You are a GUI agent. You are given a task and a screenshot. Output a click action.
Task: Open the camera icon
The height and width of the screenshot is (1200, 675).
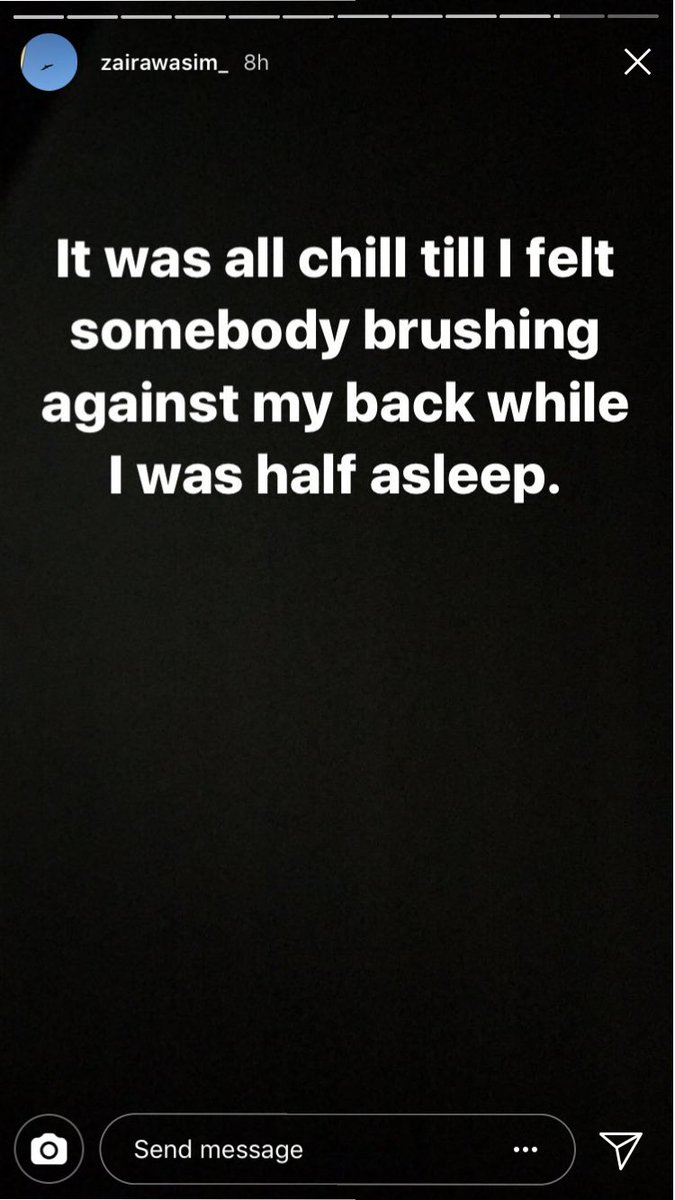coord(49,1150)
